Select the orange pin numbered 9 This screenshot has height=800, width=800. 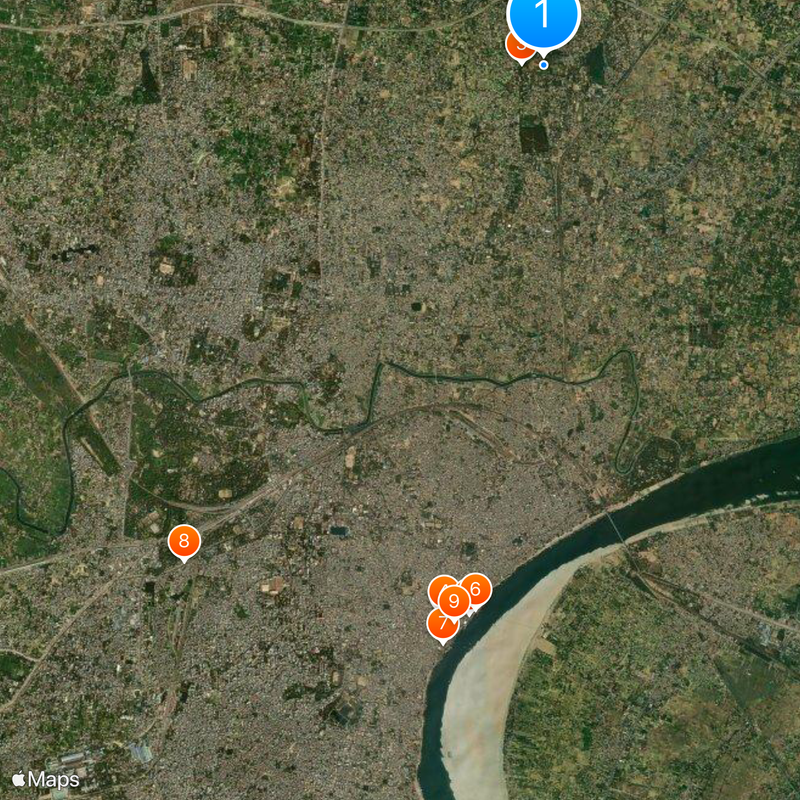[x=455, y=601]
